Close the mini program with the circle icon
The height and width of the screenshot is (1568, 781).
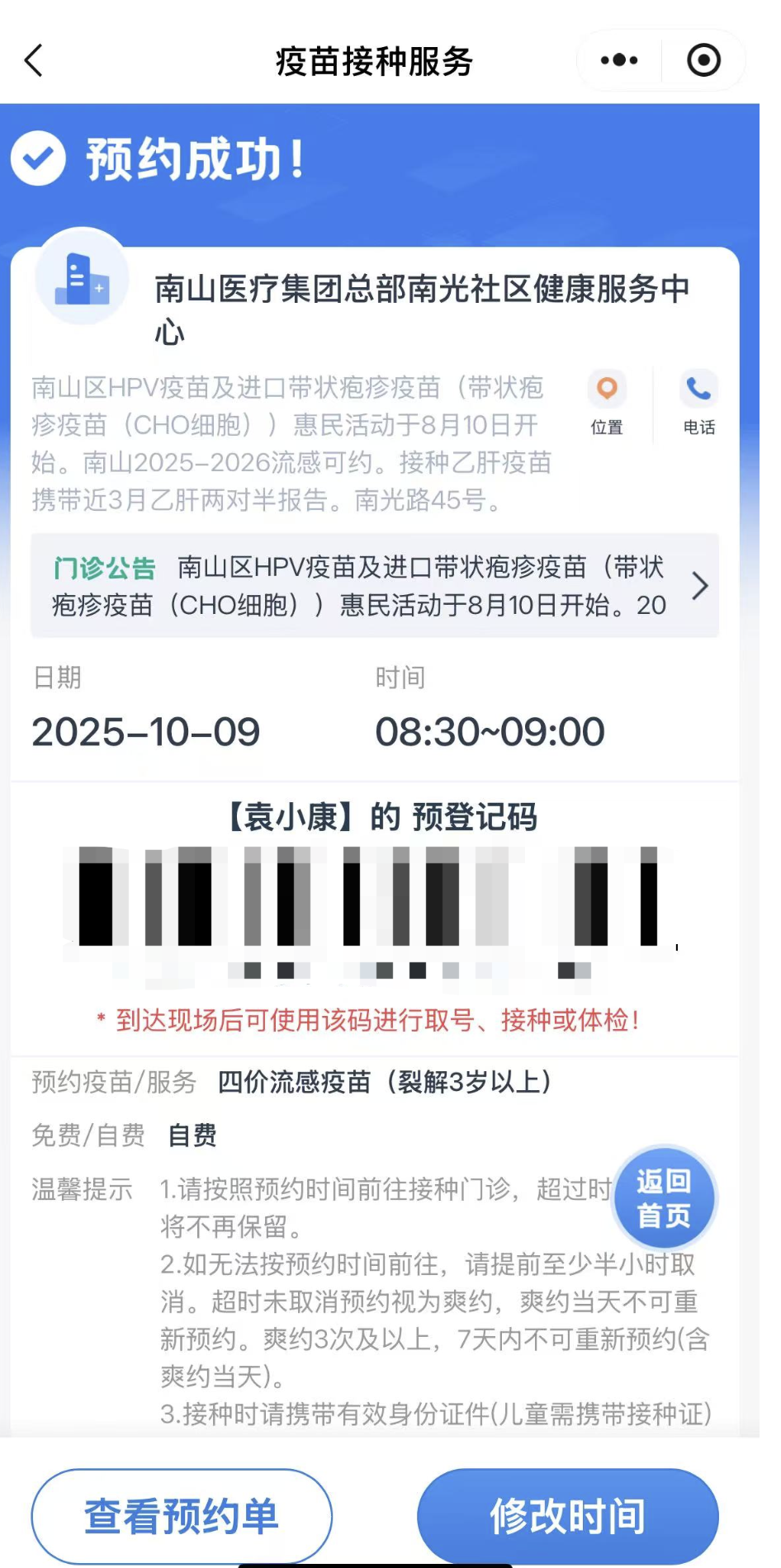click(x=703, y=60)
